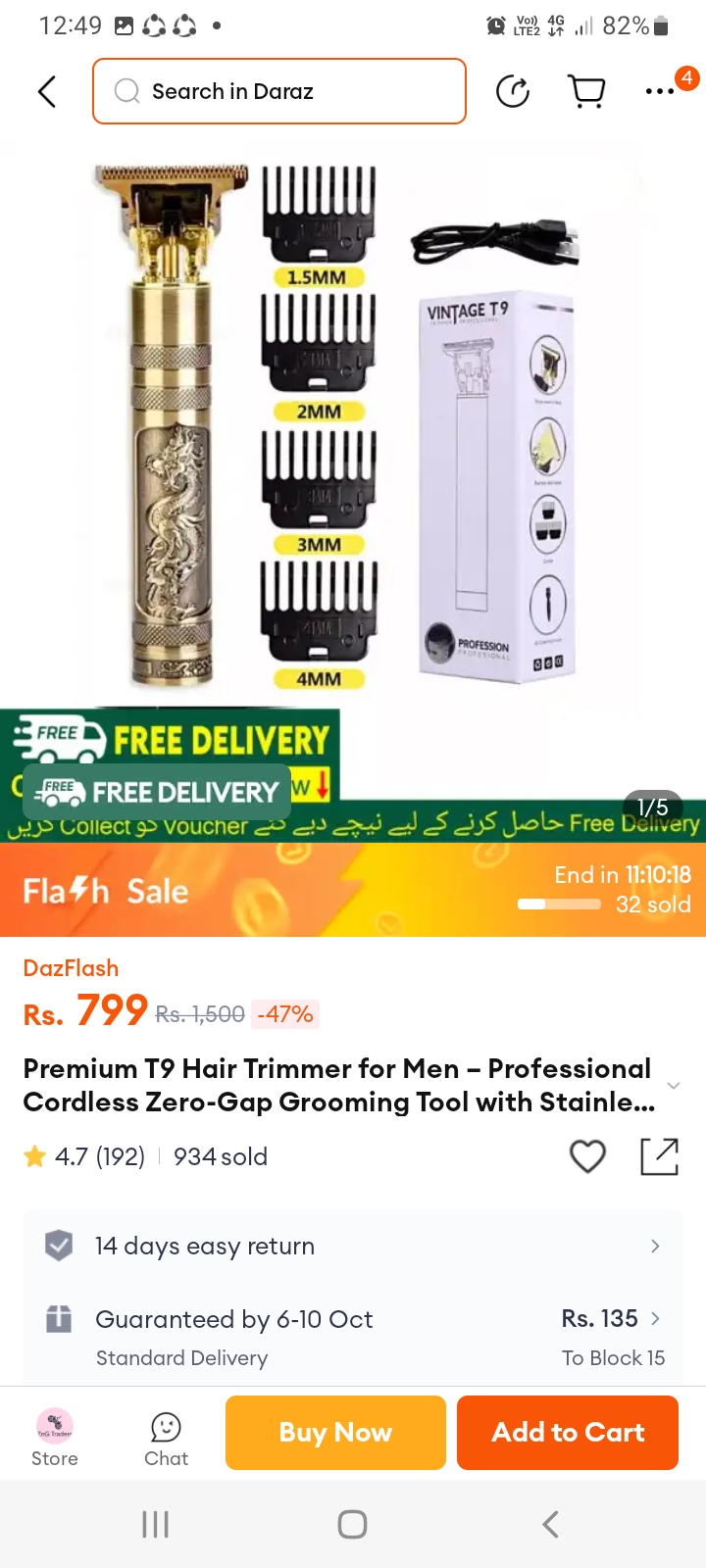Add to Cart
This screenshot has width=706, height=1568.
(x=568, y=1433)
